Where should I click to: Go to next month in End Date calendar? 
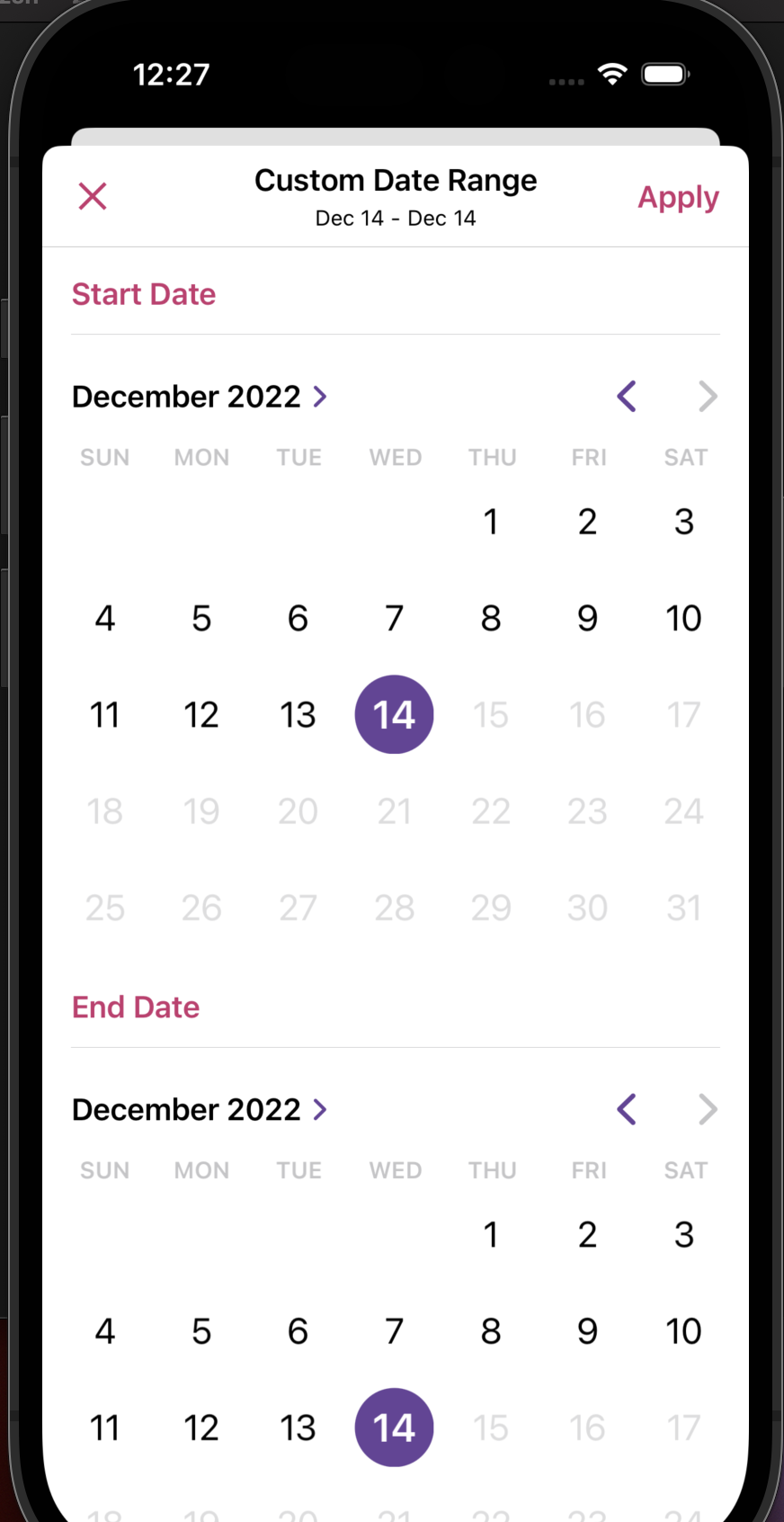pyautogui.click(x=708, y=1110)
